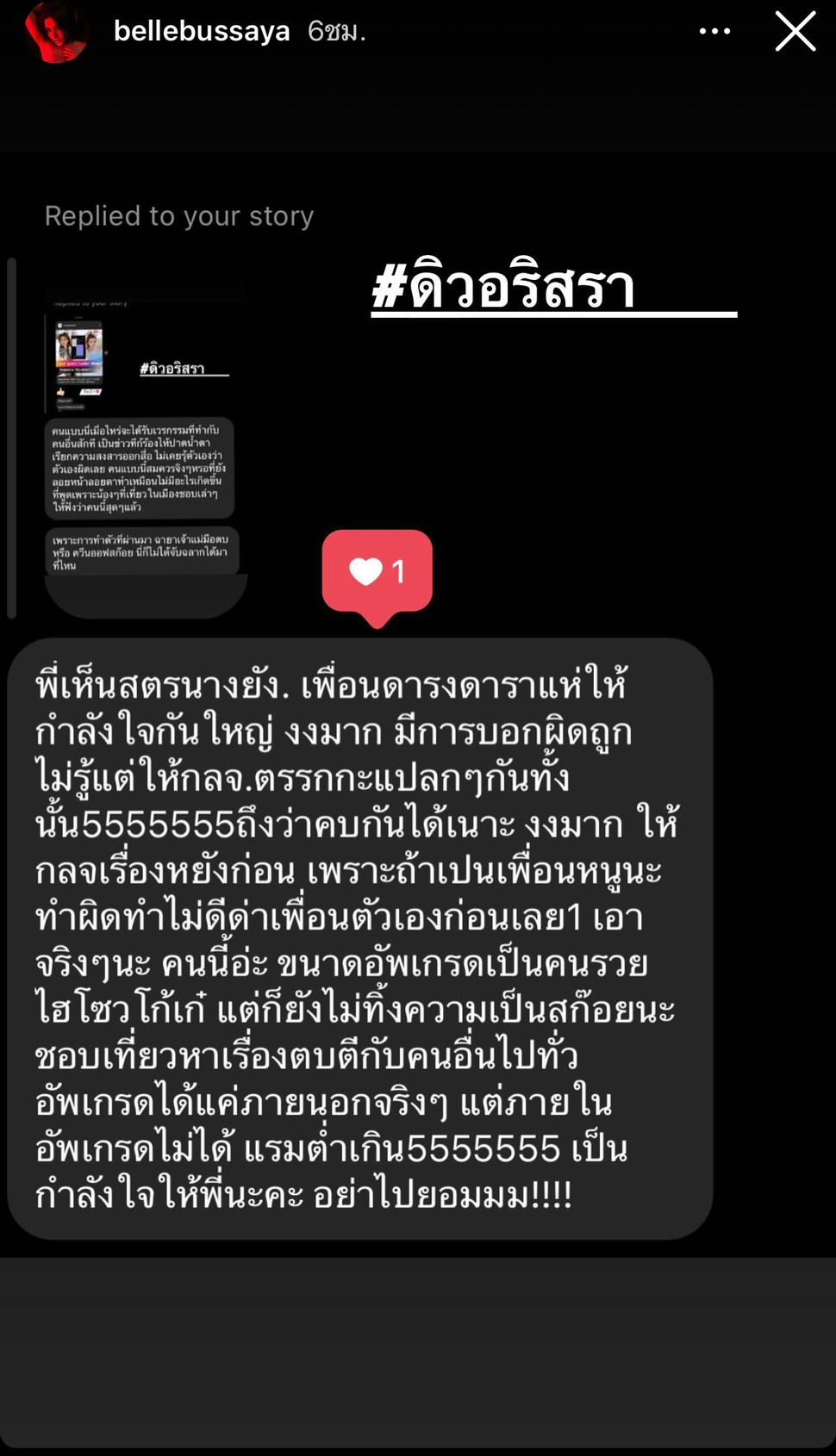836x1456 pixels.
Task: Open the story overflow menu
Action: point(714,32)
